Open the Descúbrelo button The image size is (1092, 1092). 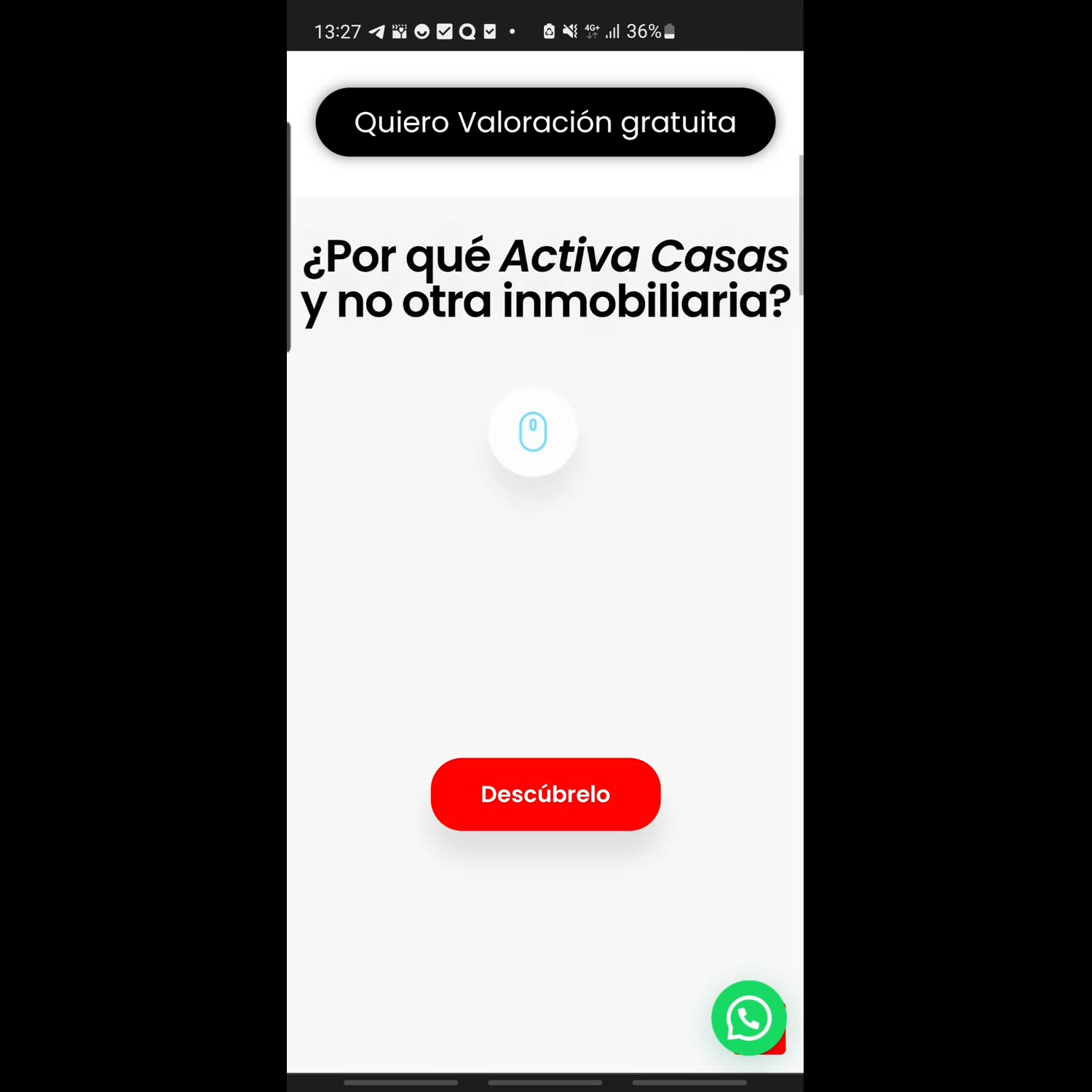(545, 794)
